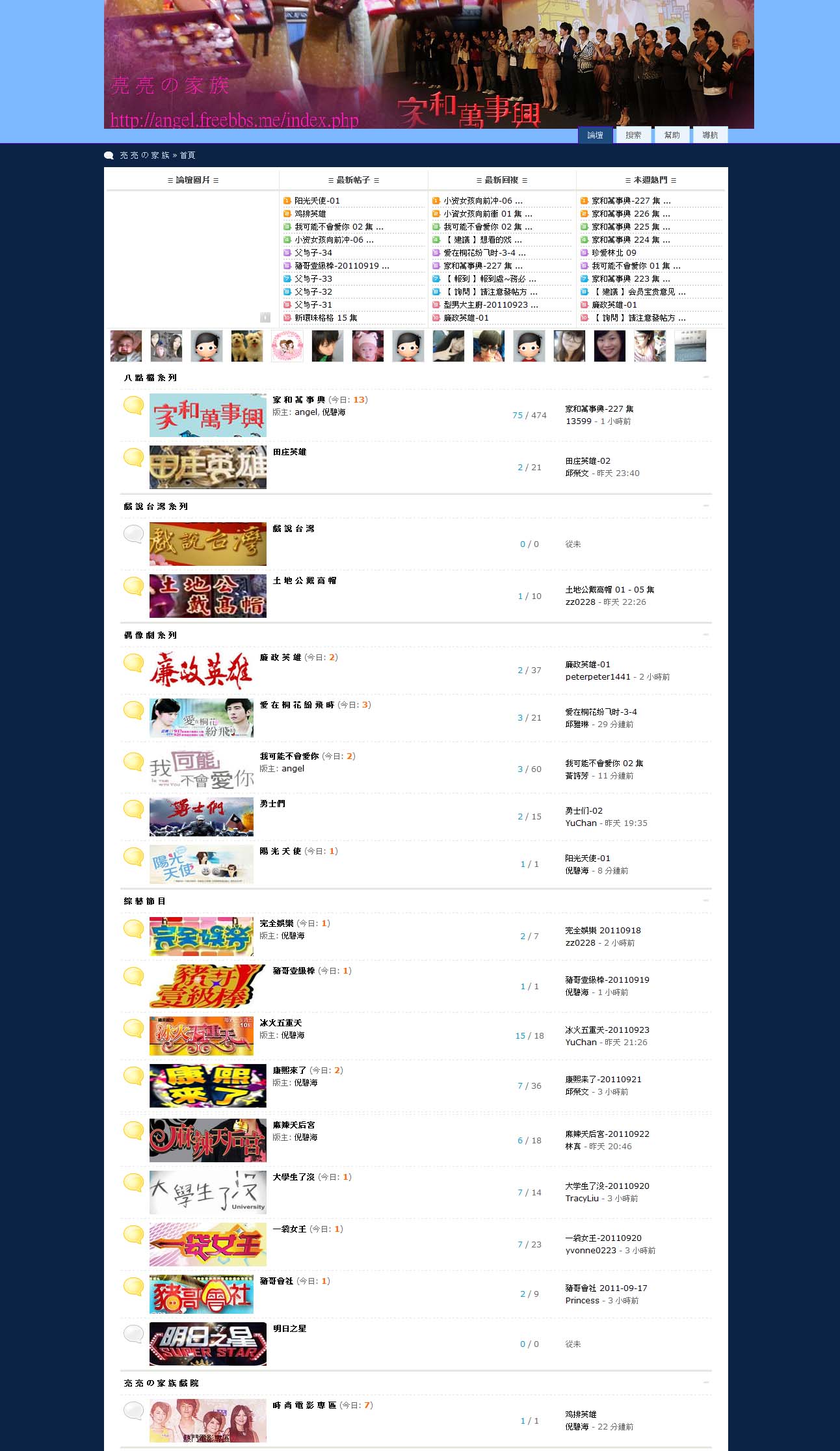Open latest post 家和萬事興-227 集 in 本週熱門
Screen dimensions: 840x1451
(x=631, y=201)
